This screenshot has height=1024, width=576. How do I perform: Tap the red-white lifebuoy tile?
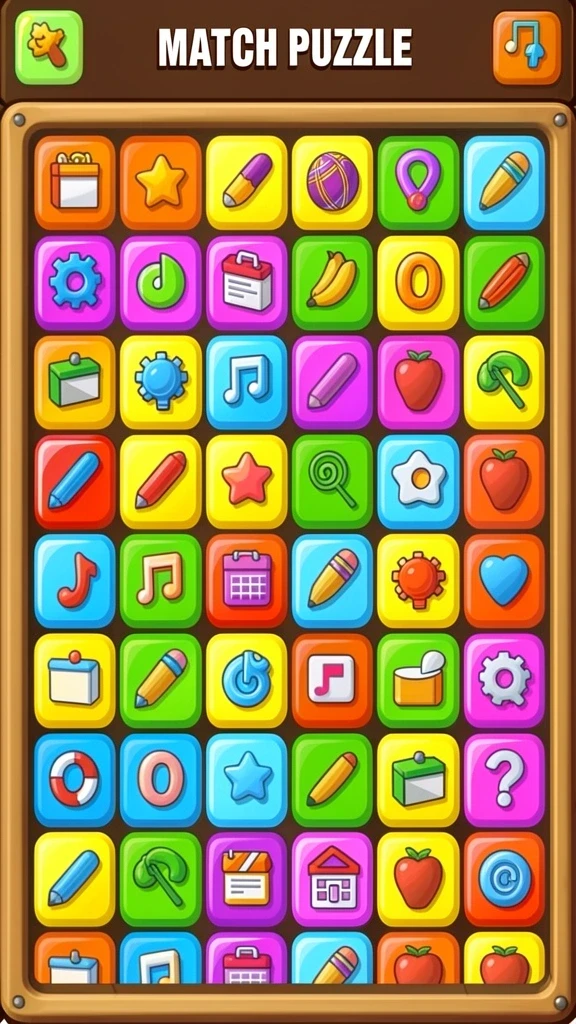click(x=74, y=780)
